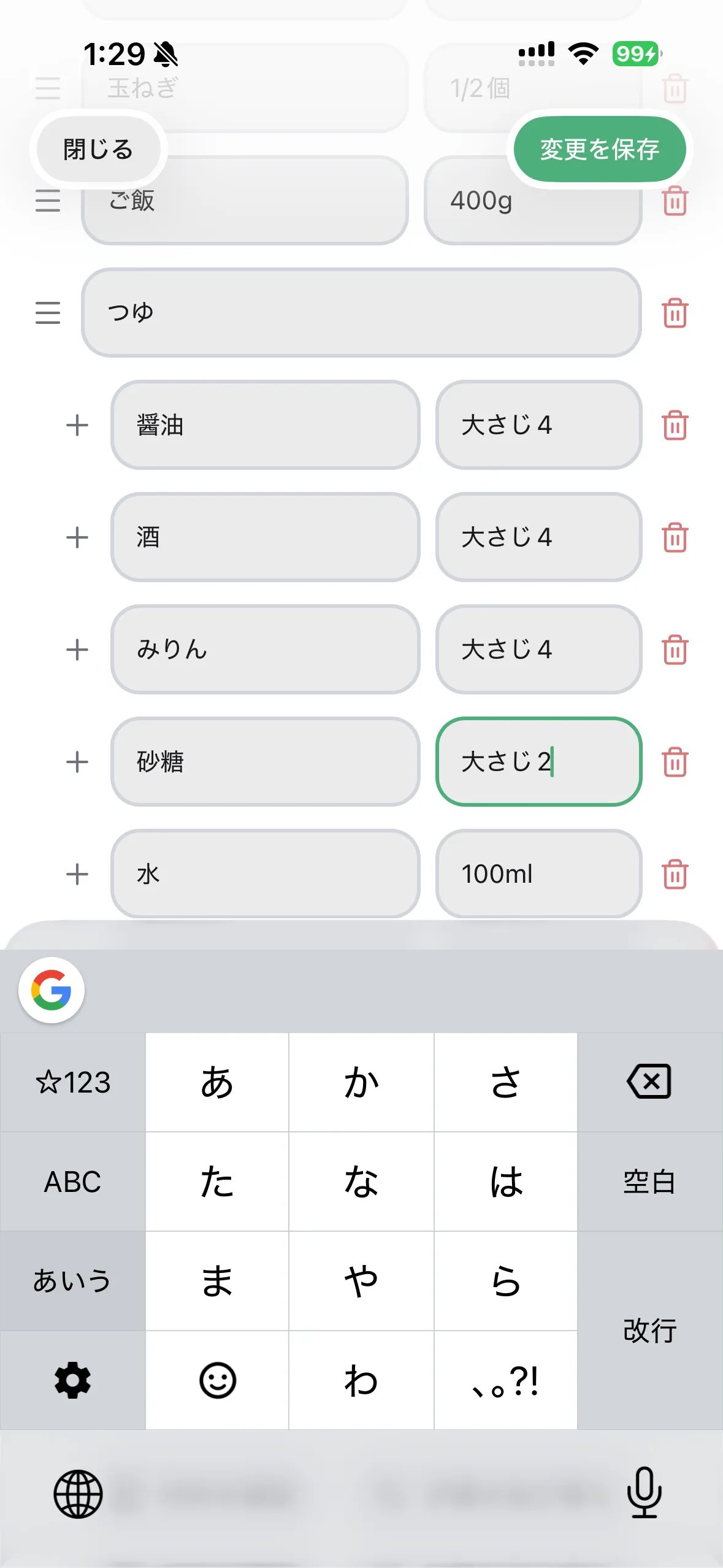Tap the 閉じる close button
Viewport: 723px width, 1568px height.
coord(98,149)
